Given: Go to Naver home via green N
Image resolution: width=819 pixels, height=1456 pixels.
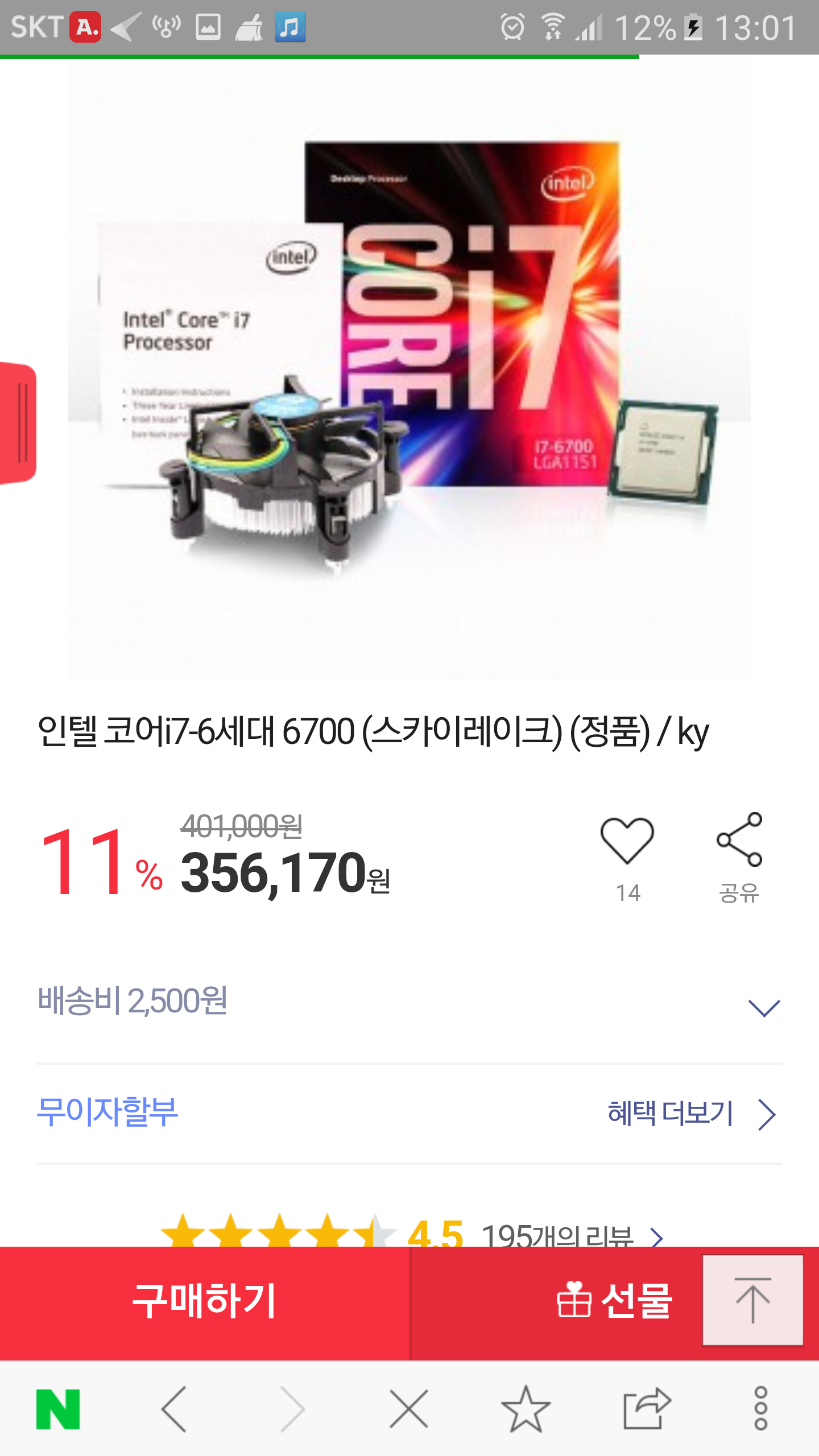Looking at the screenshot, I should coord(58,1409).
